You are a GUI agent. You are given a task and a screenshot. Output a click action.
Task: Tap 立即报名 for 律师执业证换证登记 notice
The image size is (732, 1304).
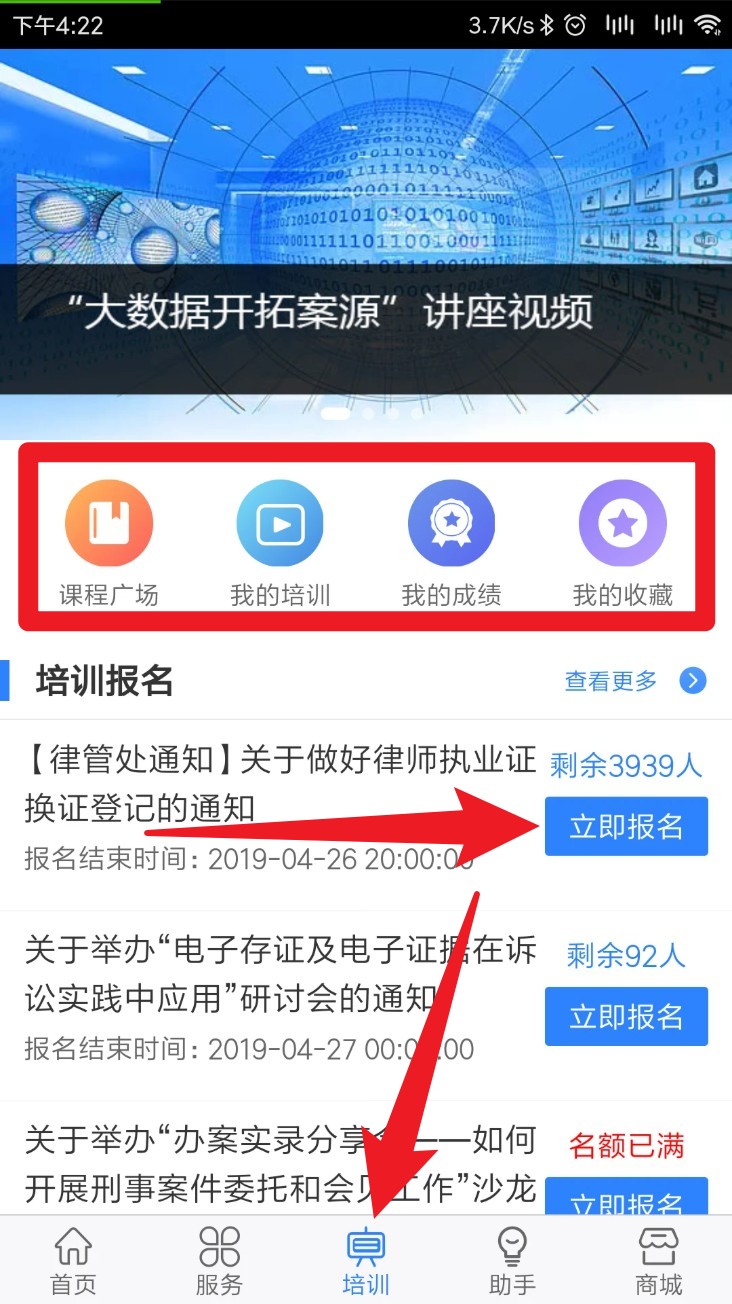626,826
